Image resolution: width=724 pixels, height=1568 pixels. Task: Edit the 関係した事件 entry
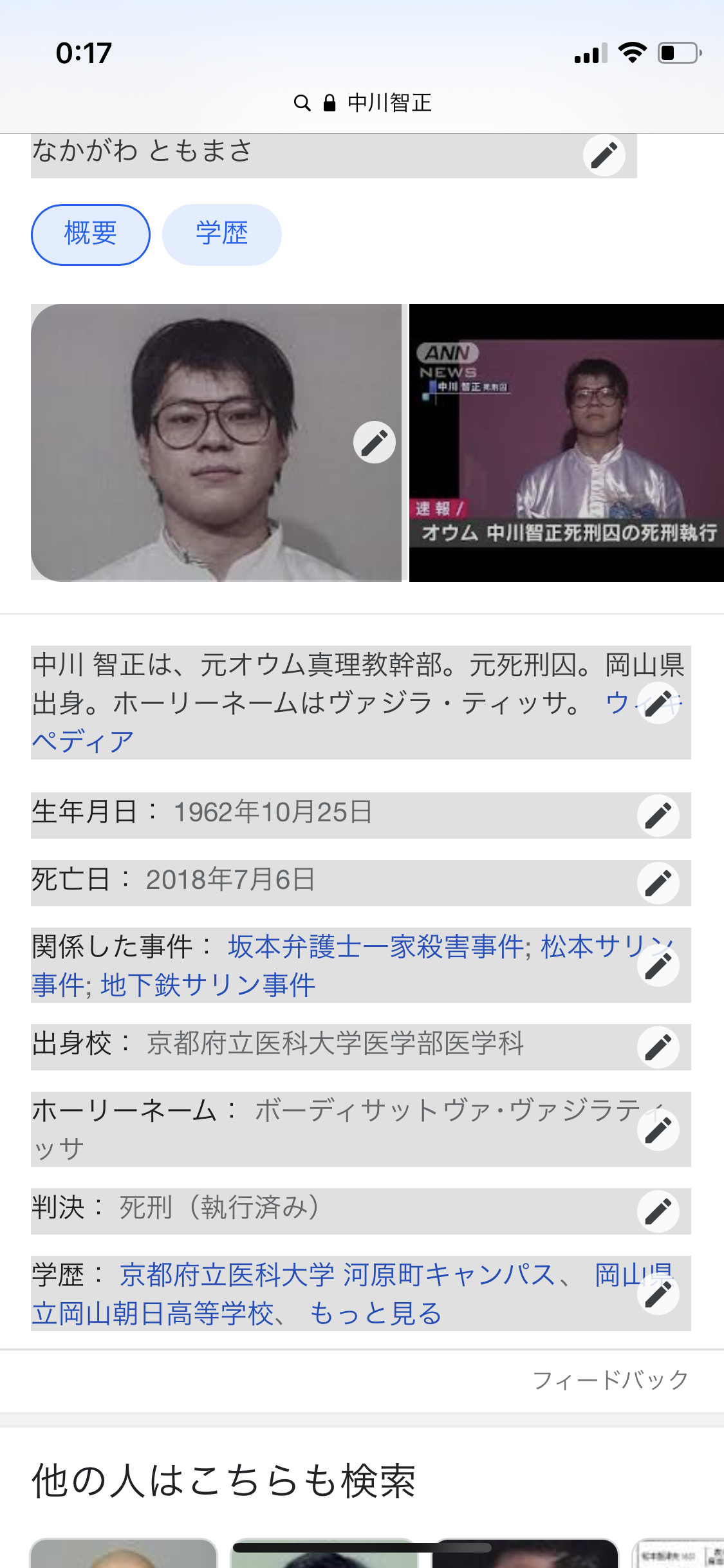click(658, 966)
